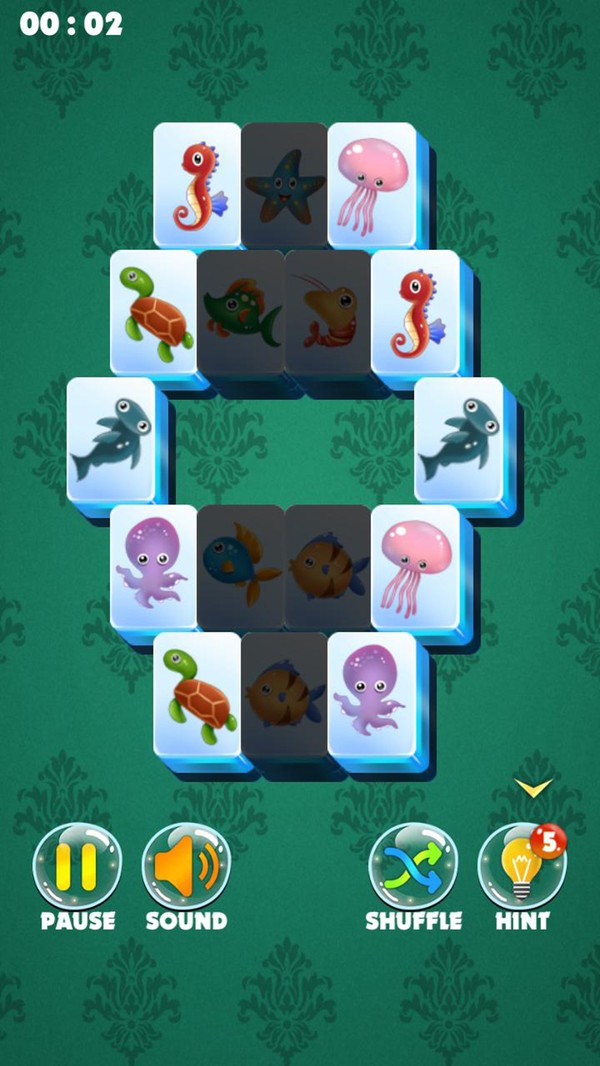This screenshot has height=1066, width=600.
Task: Use a hint with the lightbulb
Action: pos(521,866)
